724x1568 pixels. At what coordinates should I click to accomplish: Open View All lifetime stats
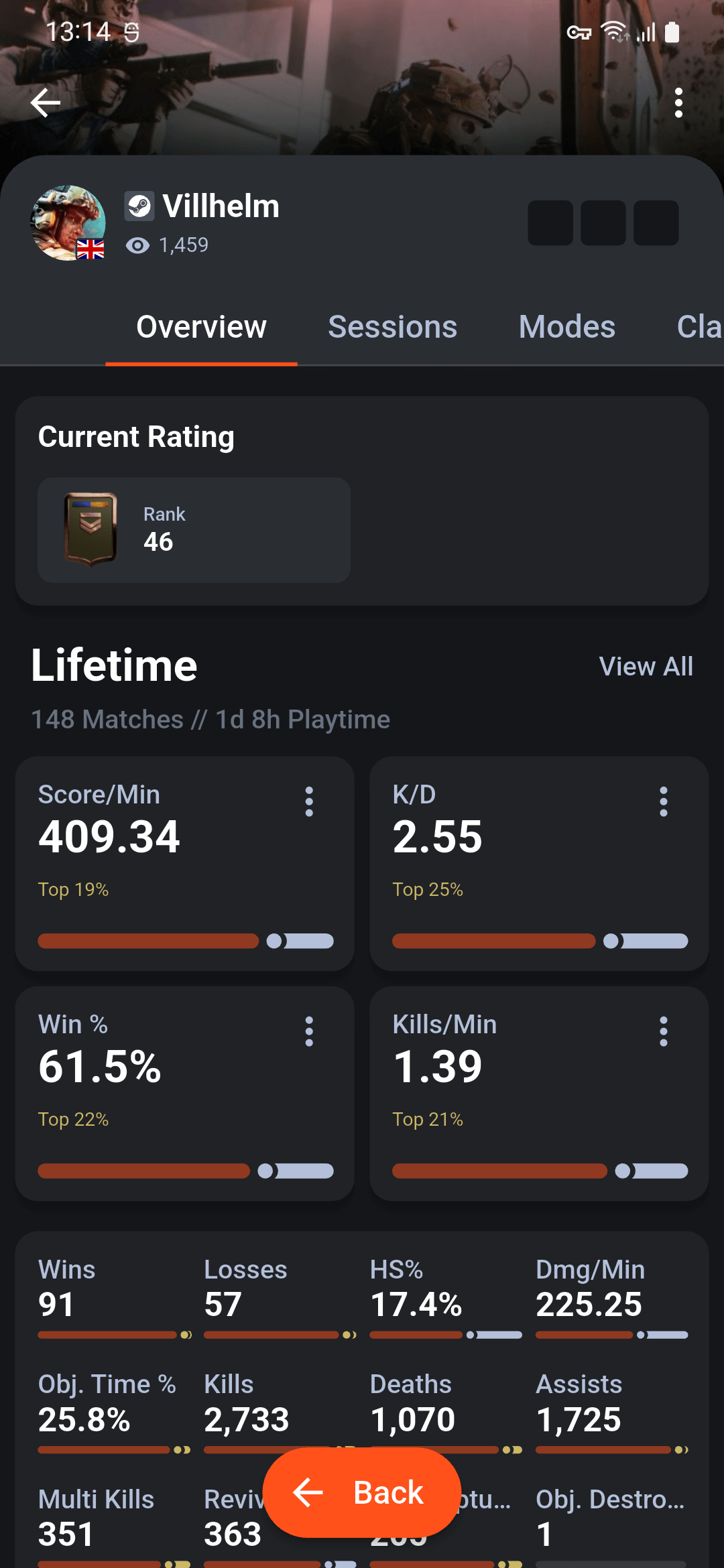pos(646,666)
